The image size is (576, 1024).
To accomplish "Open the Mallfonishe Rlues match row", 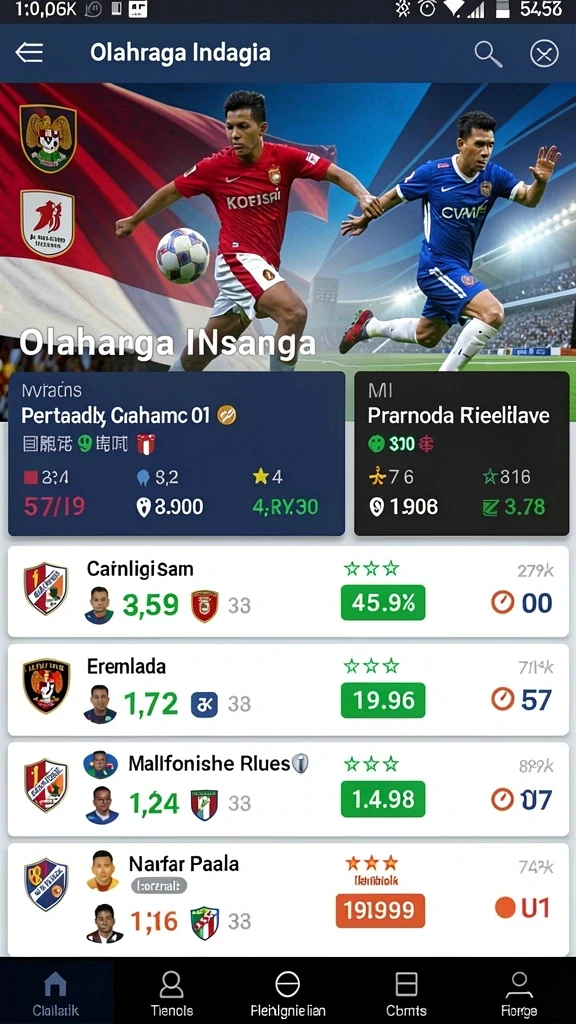I will (288, 789).
